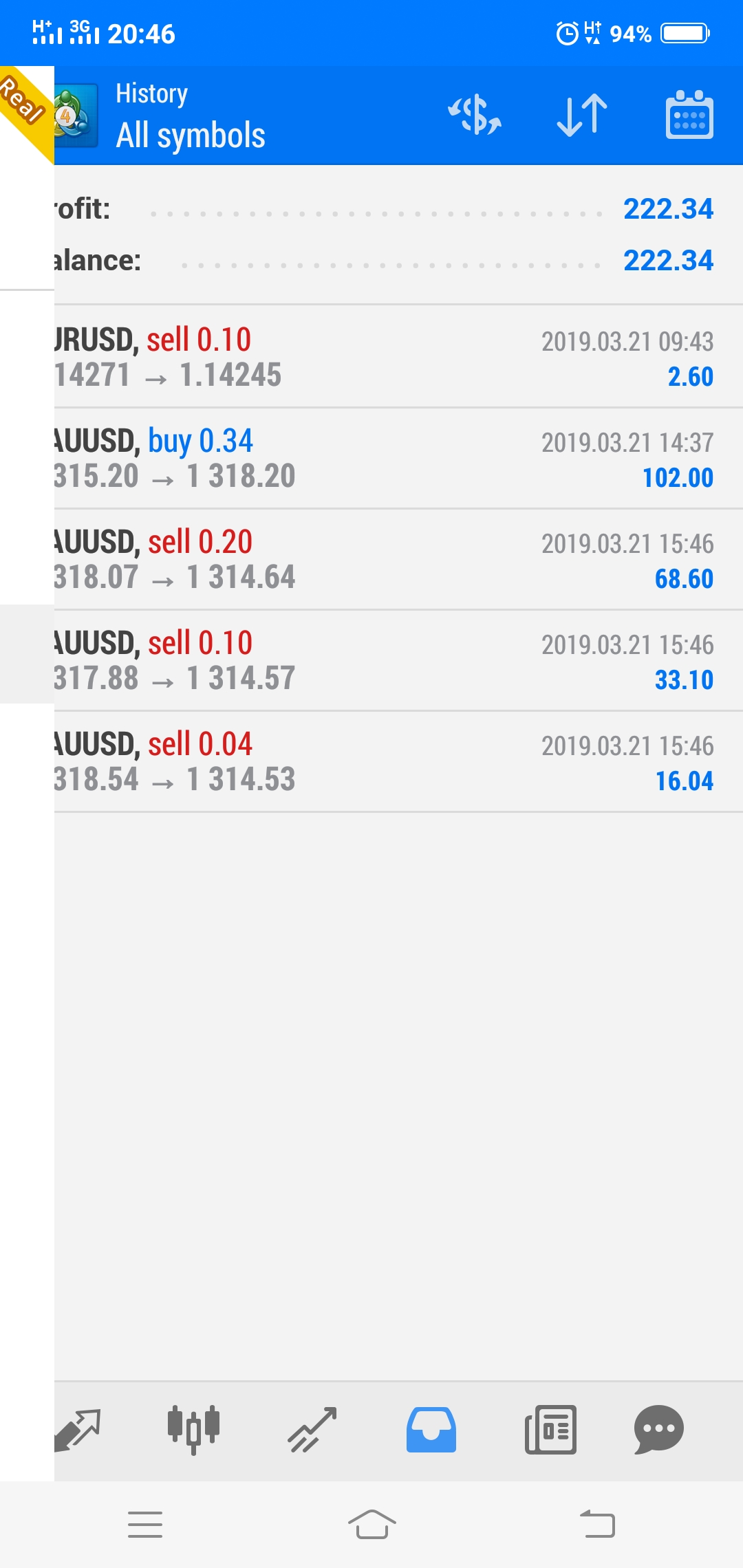Switch to the Quotes tab

[x=77, y=1430]
